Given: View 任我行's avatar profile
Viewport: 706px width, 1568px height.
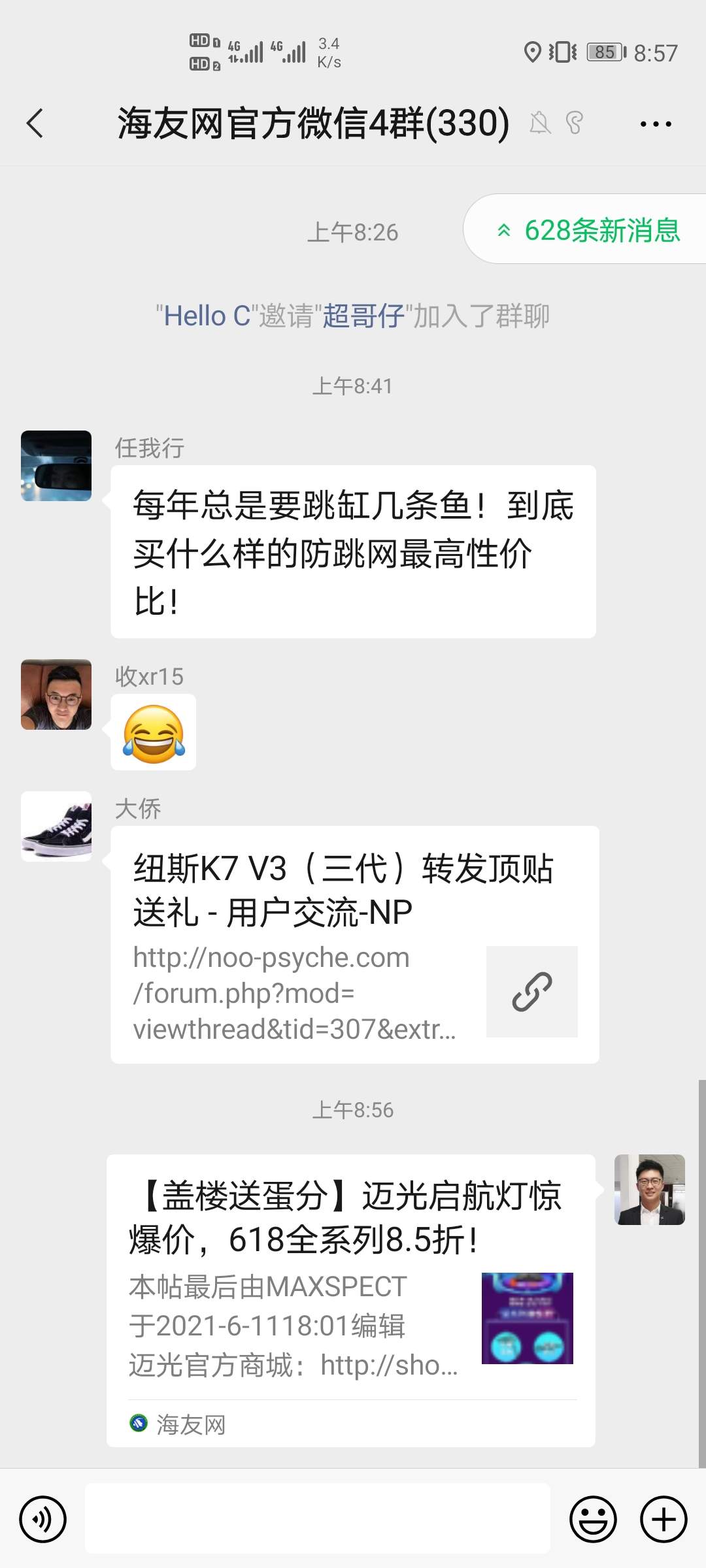Looking at the screenshot, I should coord(56,466).
